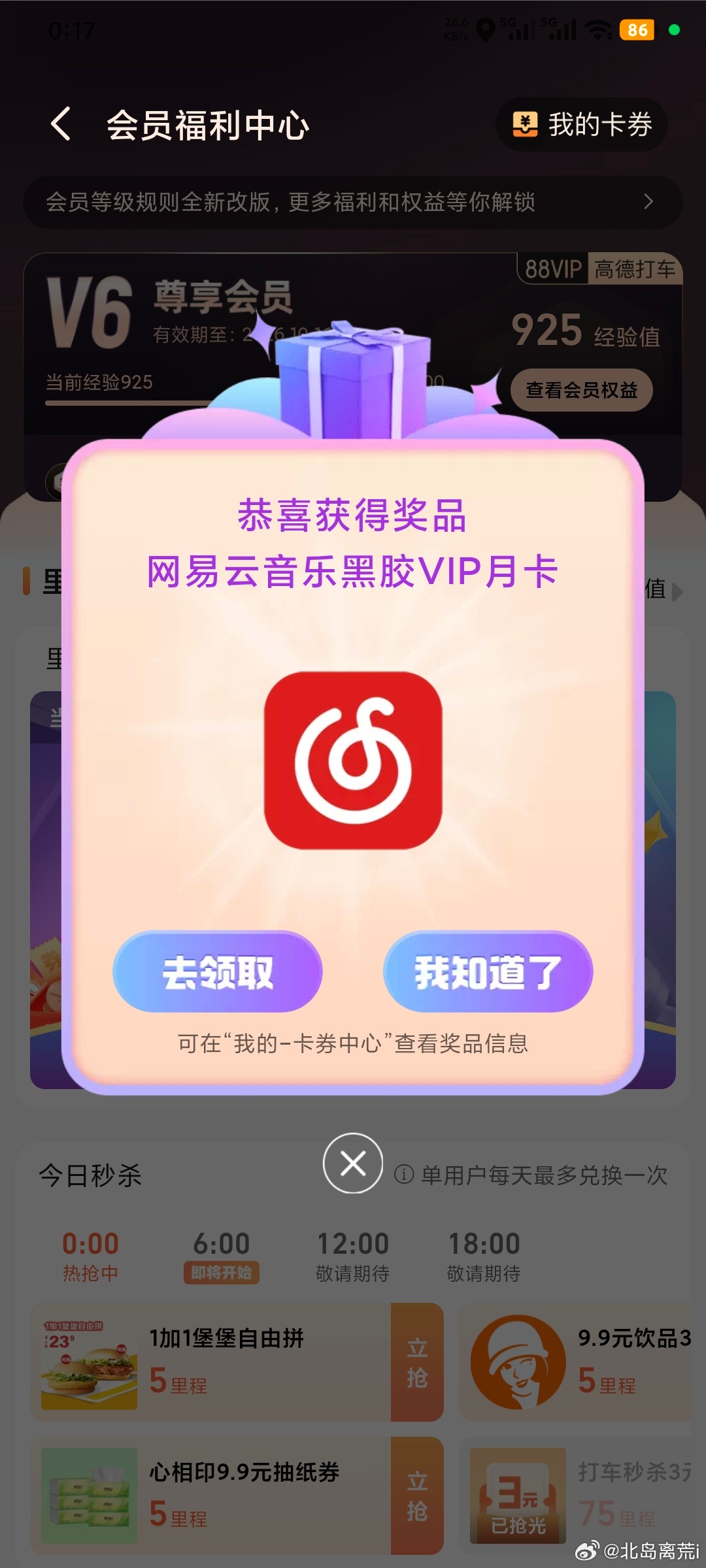706x1568 pixels.
Task: Switch to the 高德打车 tab
Action: point(635,269)
